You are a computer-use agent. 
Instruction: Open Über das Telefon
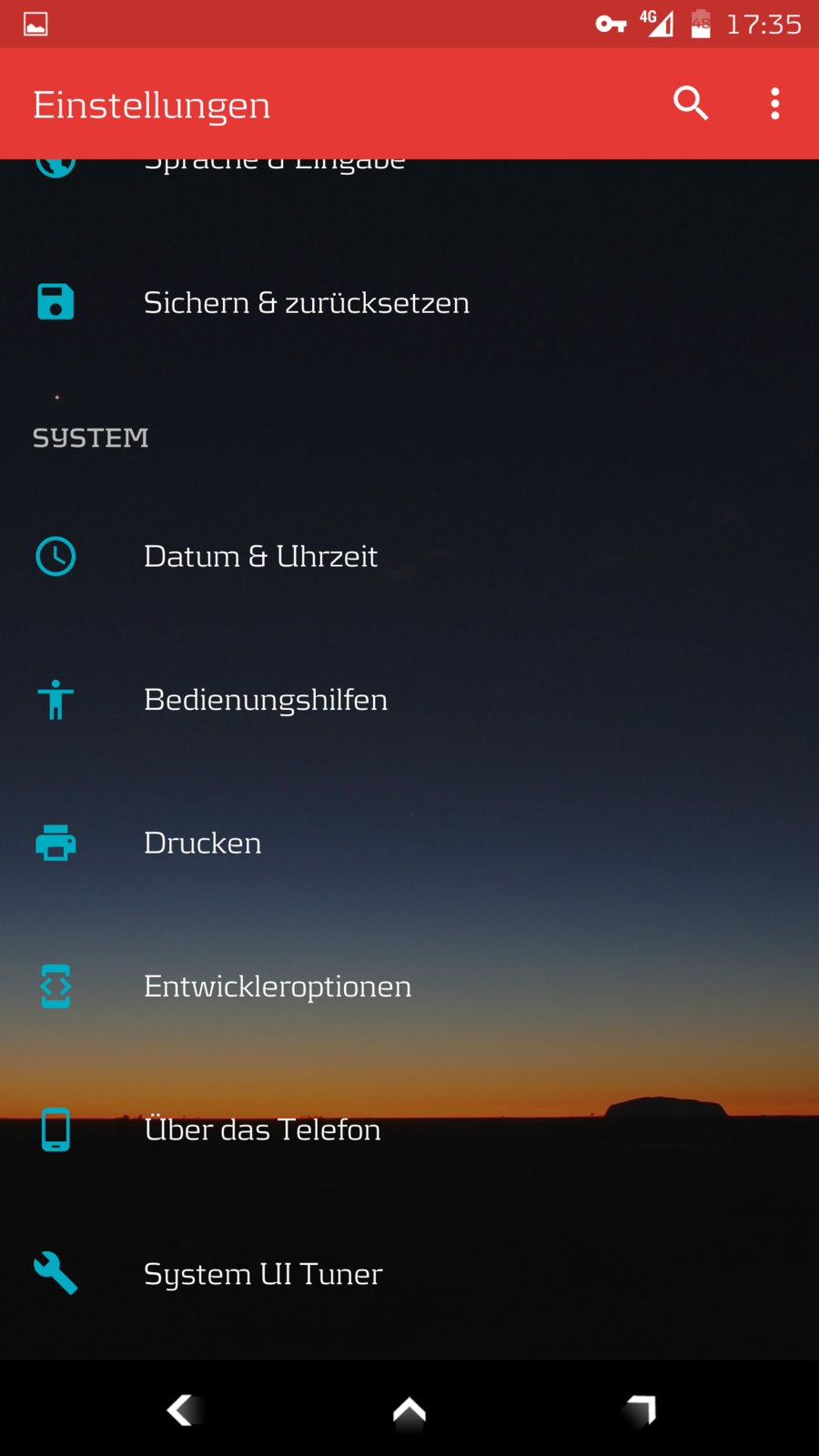tap(262, 1130)
